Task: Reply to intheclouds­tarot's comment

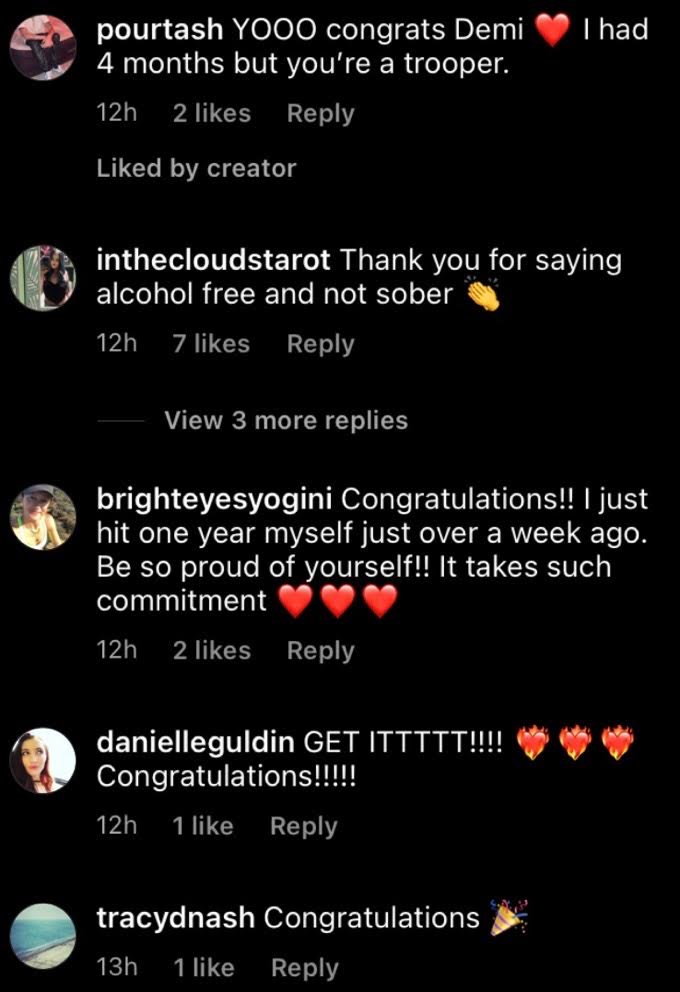Action: tap(320, 344)
